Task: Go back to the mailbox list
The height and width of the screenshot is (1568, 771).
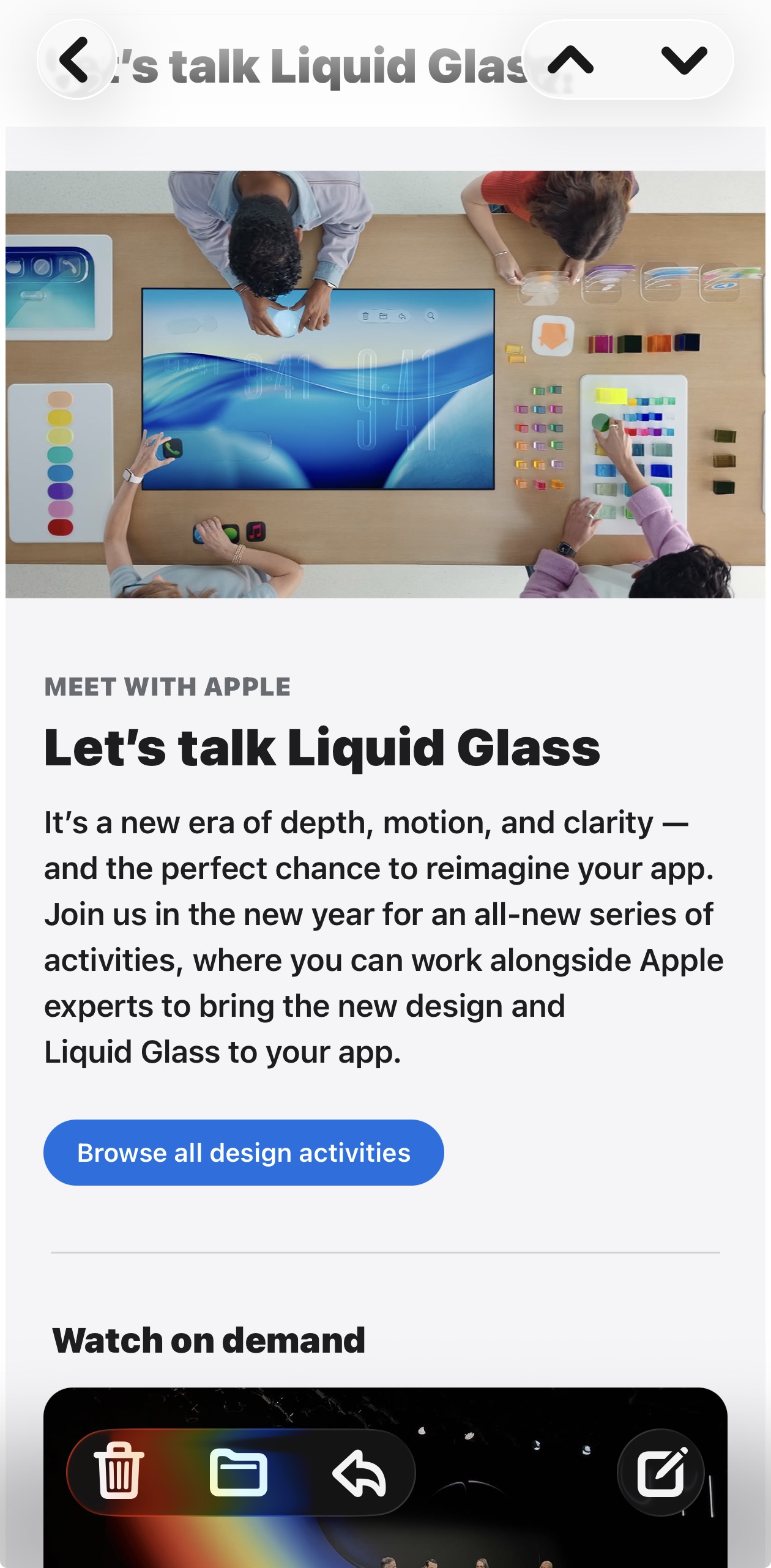Action: [76, 60]
